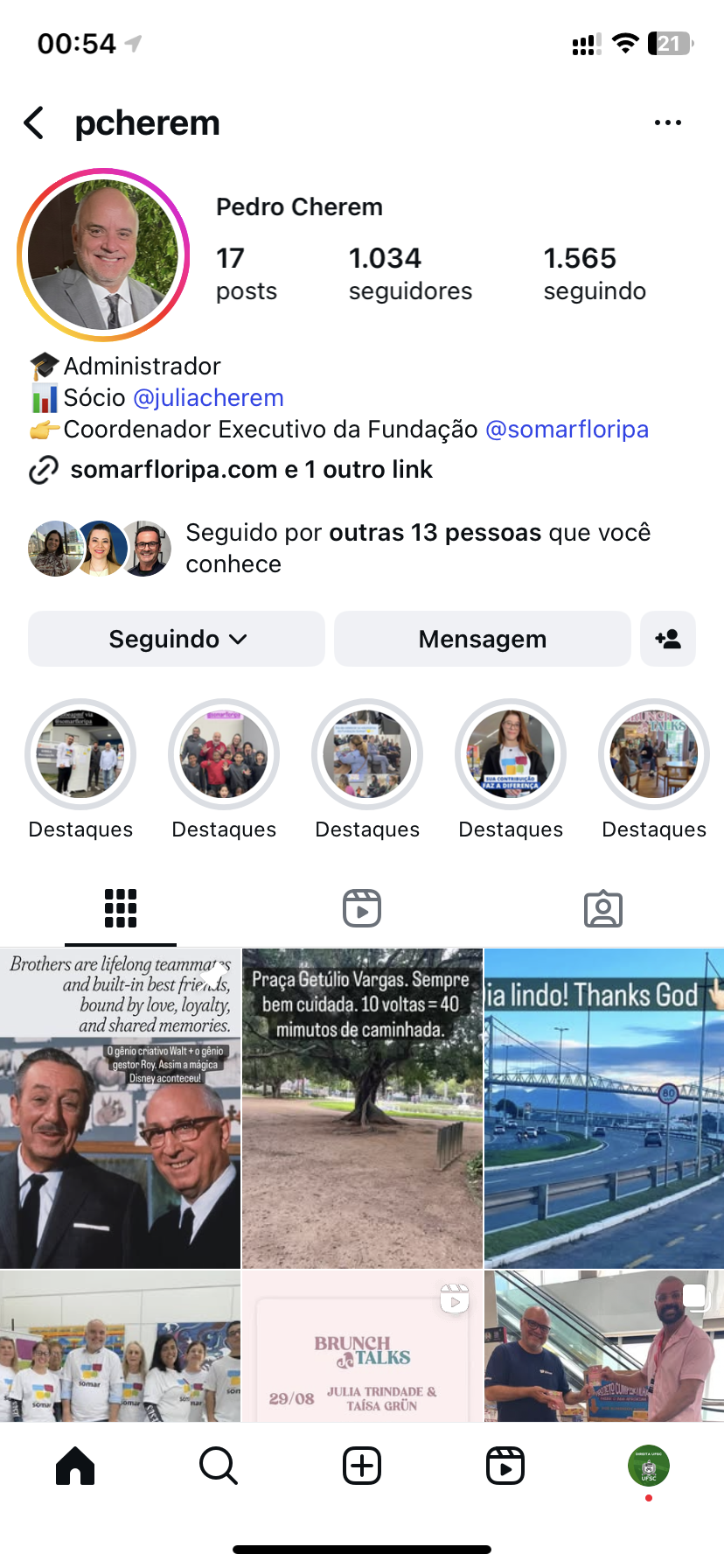The image size is (724, 1568).
Task: Open the @juliacherem profile link
Action: point(208,398)
